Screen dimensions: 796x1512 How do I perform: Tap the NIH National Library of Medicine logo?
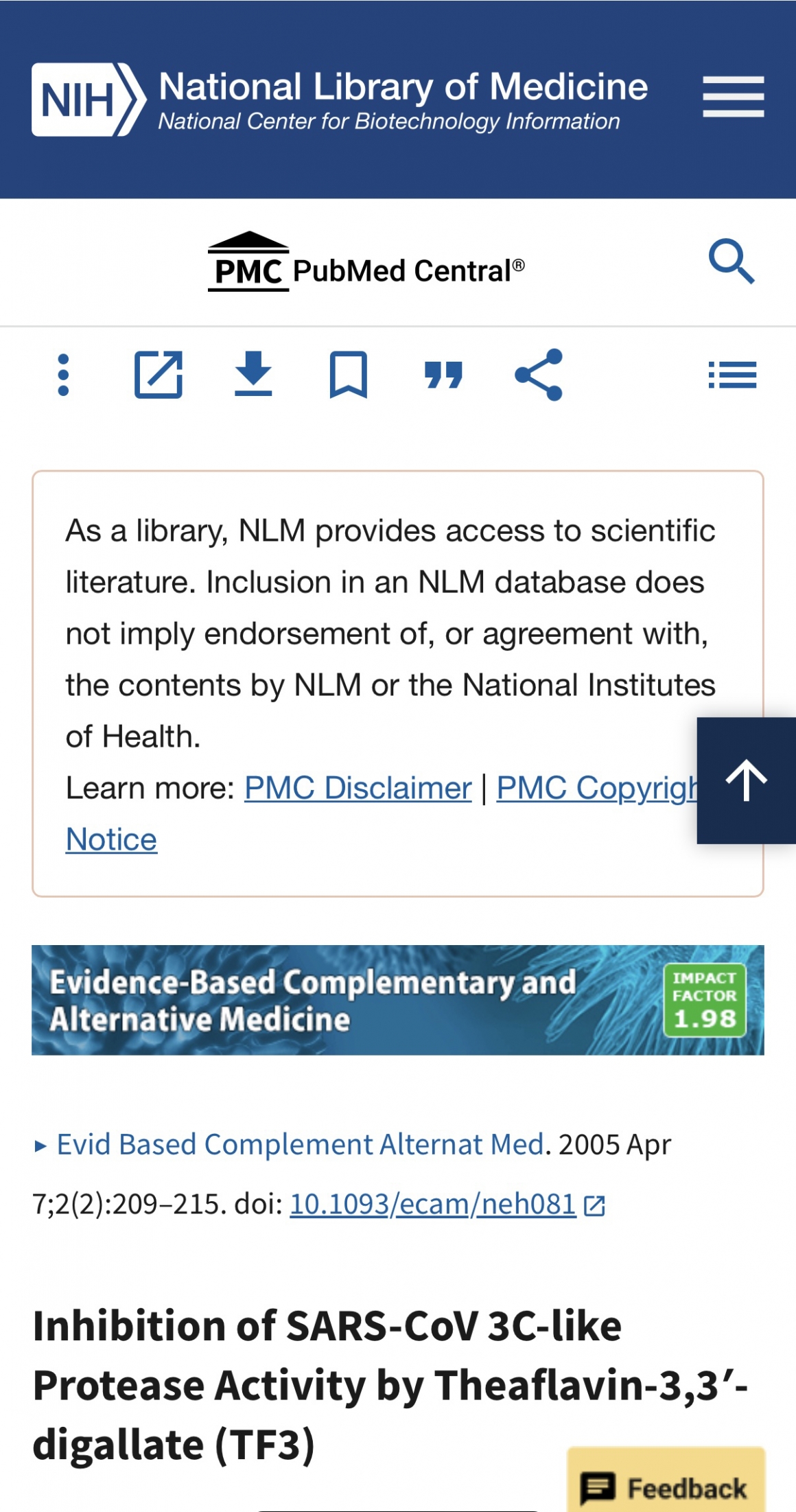point(340,100)
